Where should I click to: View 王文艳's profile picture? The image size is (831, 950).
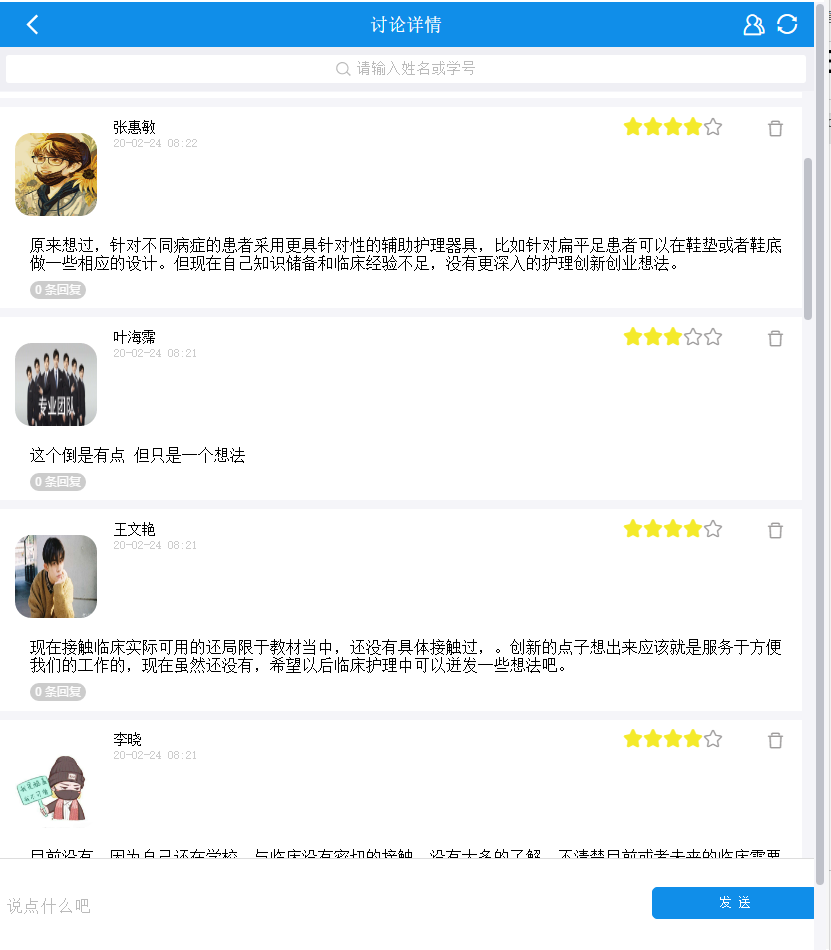(56, 577)
